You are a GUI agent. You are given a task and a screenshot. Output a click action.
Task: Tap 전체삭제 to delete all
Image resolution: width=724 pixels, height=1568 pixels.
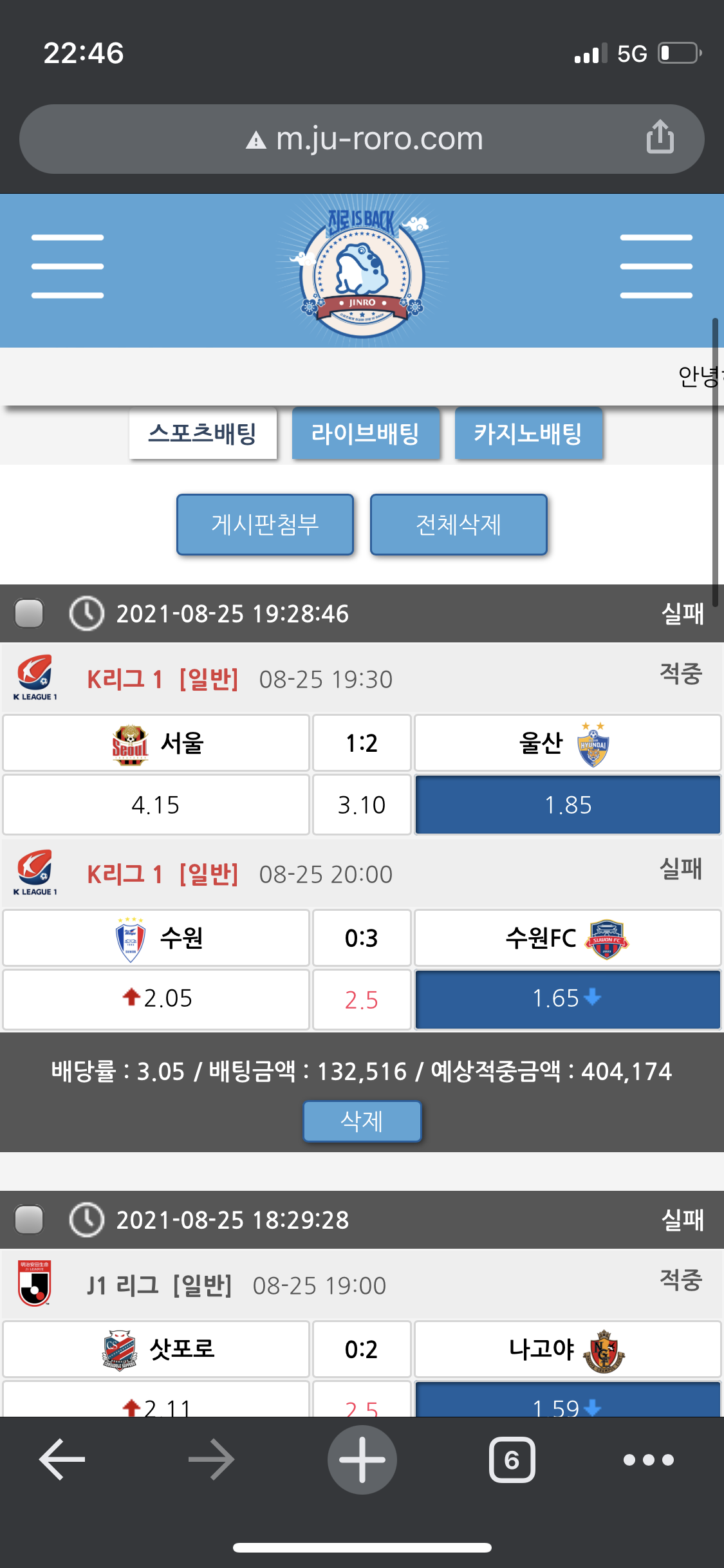(x=458, y=525)
